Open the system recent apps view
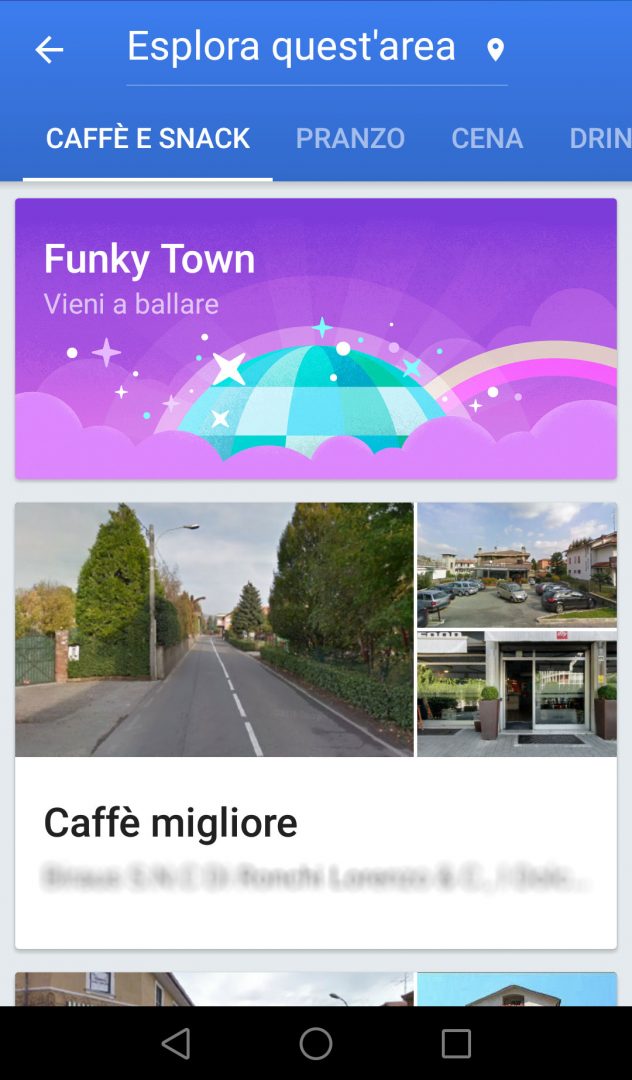The height and width of the screenshot is (1080, 632). click(456, 1043)
